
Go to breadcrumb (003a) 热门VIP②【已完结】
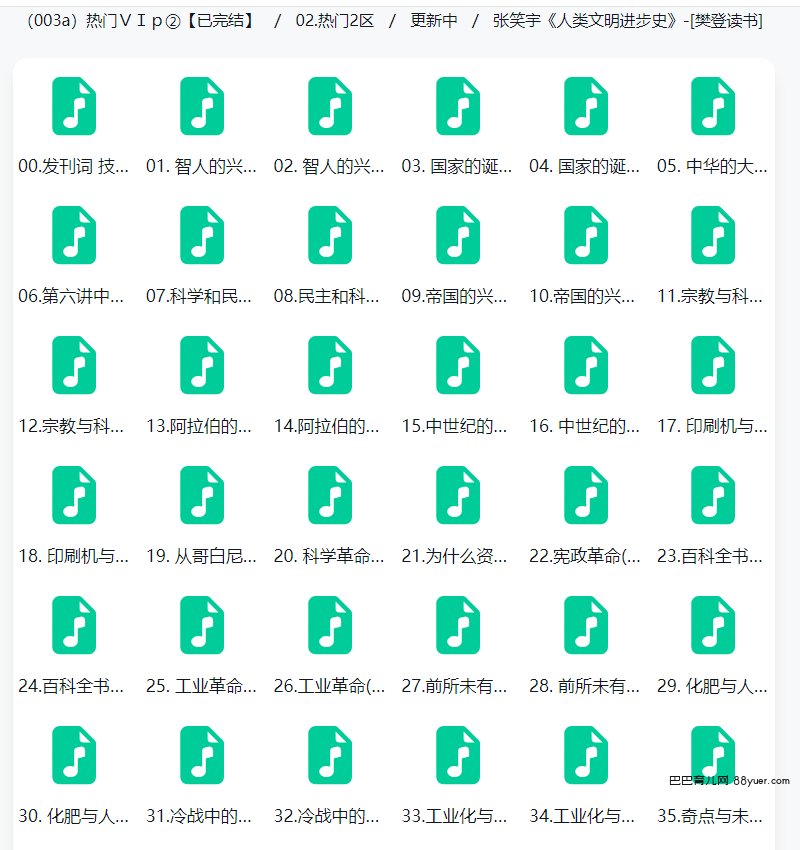140,20
